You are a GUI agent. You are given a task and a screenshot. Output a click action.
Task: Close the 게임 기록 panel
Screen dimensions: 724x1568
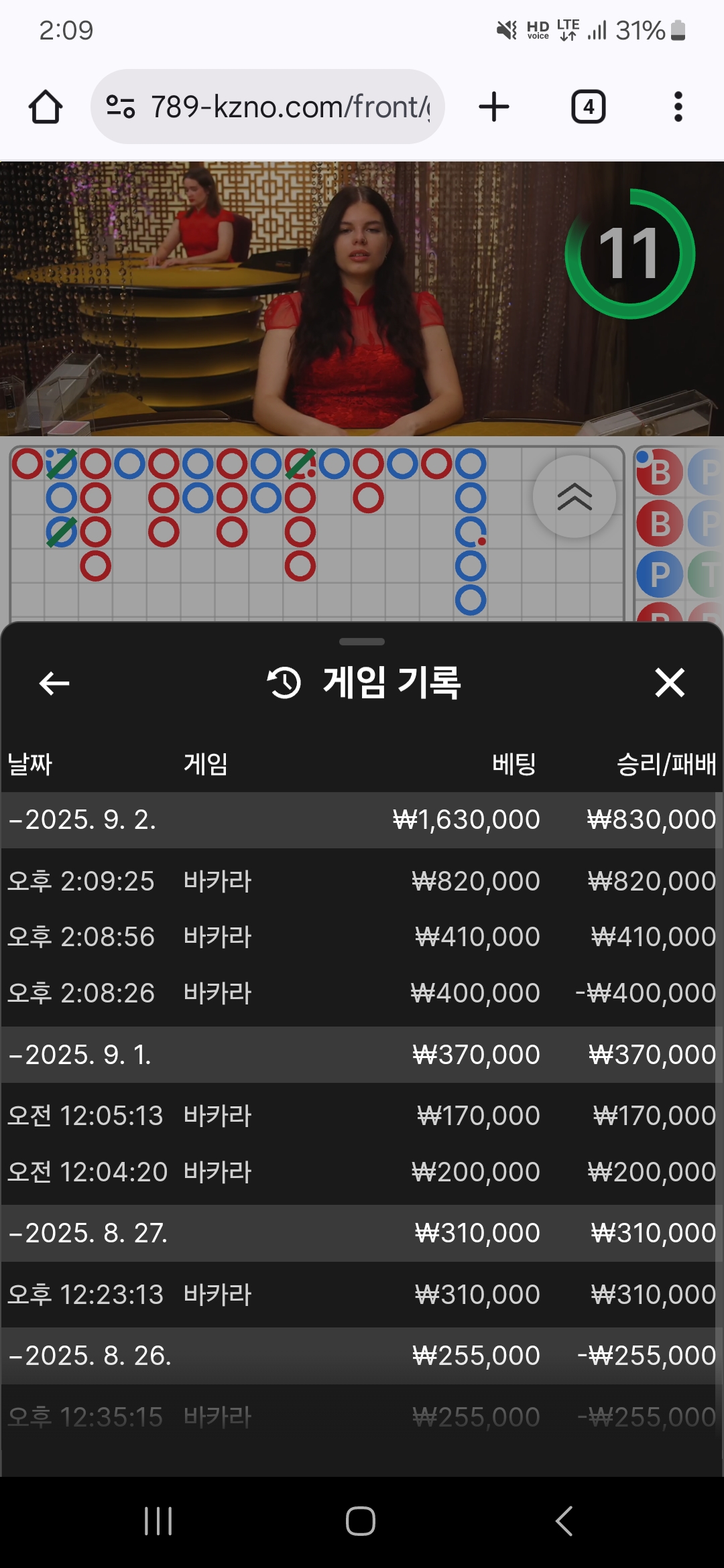[670, 683]
